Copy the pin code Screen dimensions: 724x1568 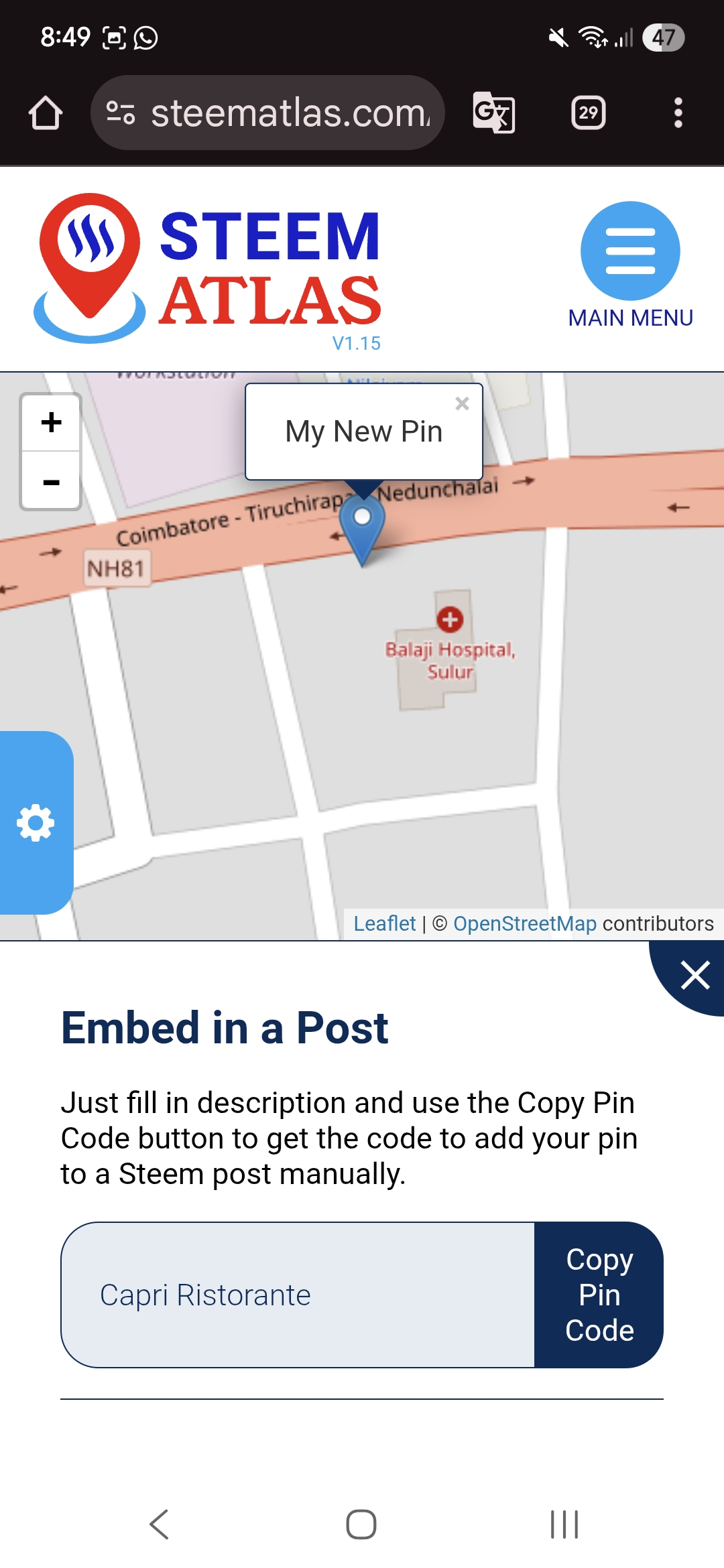pos(599,1295)
